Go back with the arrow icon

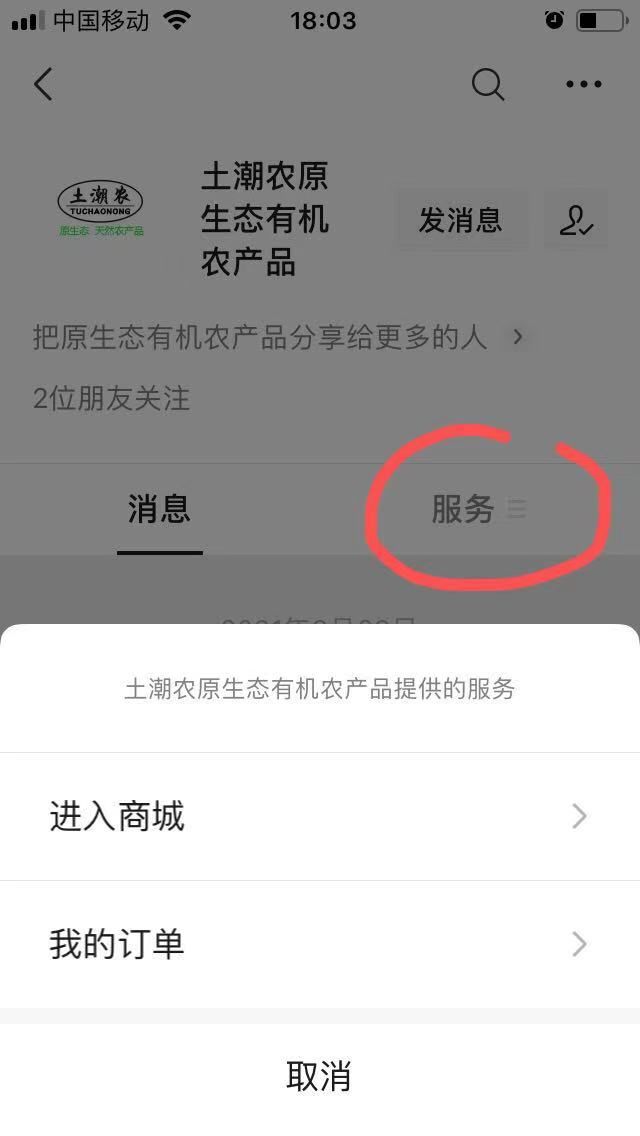[x=43, y=85]
